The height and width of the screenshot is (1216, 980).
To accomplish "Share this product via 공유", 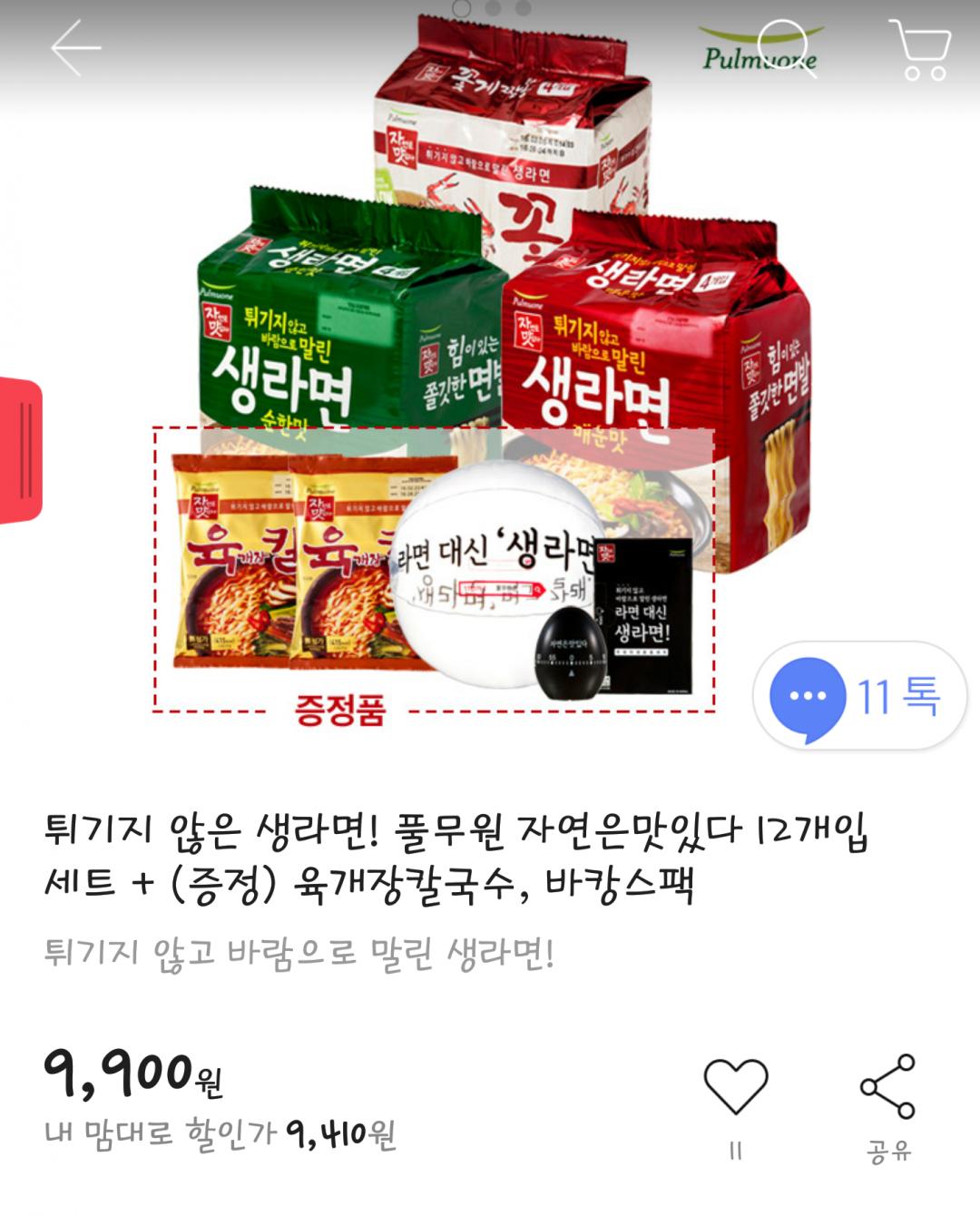I will (887, 1087).
